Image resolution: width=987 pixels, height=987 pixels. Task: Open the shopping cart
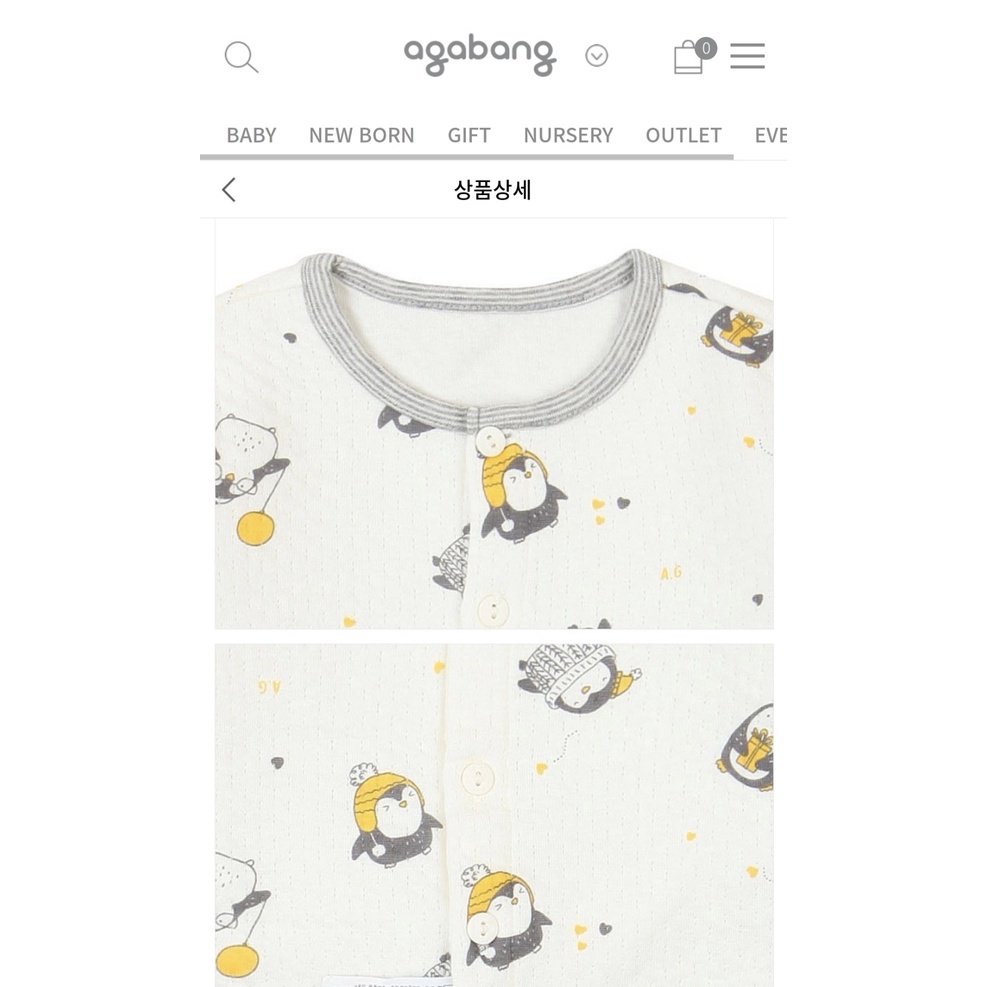tap(689, 57)
